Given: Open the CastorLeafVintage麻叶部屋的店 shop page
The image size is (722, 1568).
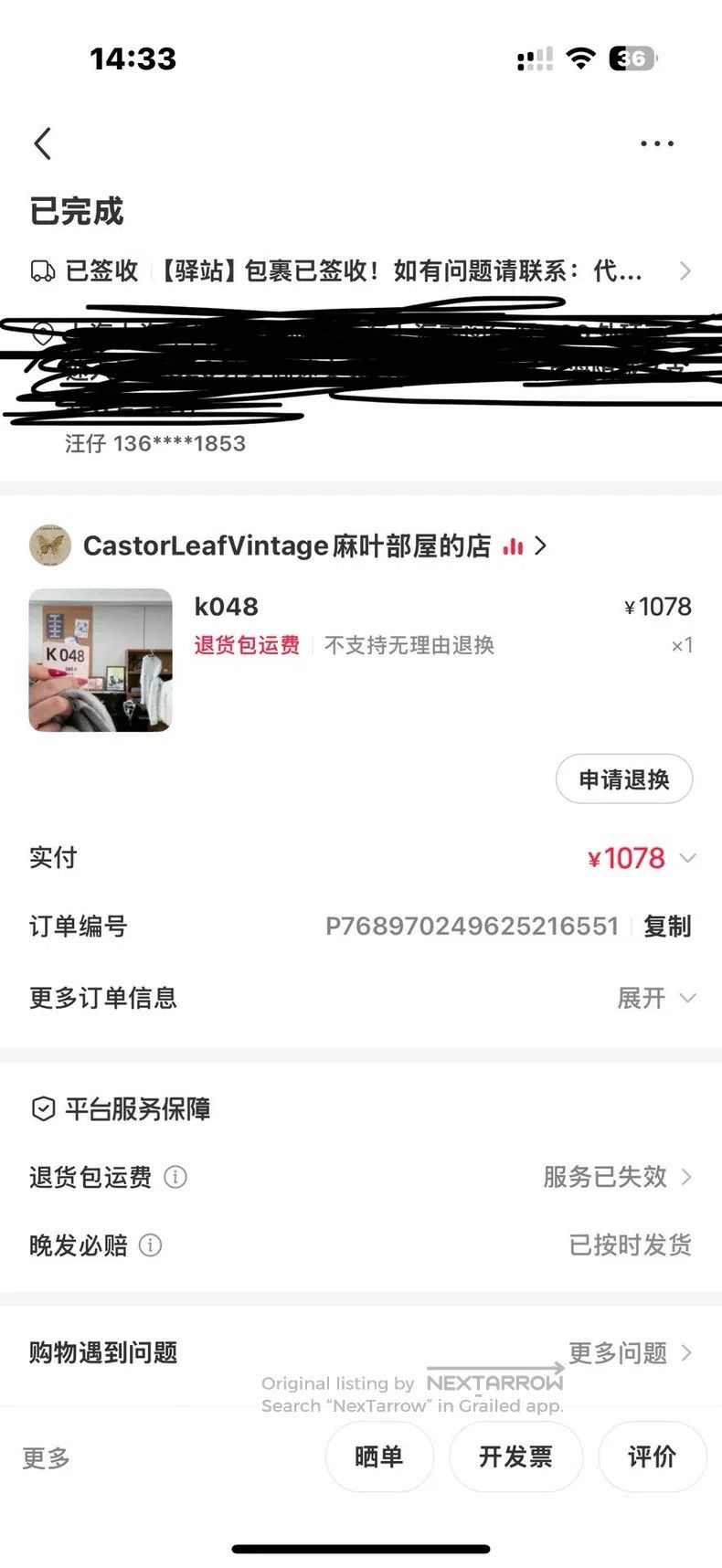Looking at the screenshot, I should pos(289,546).
